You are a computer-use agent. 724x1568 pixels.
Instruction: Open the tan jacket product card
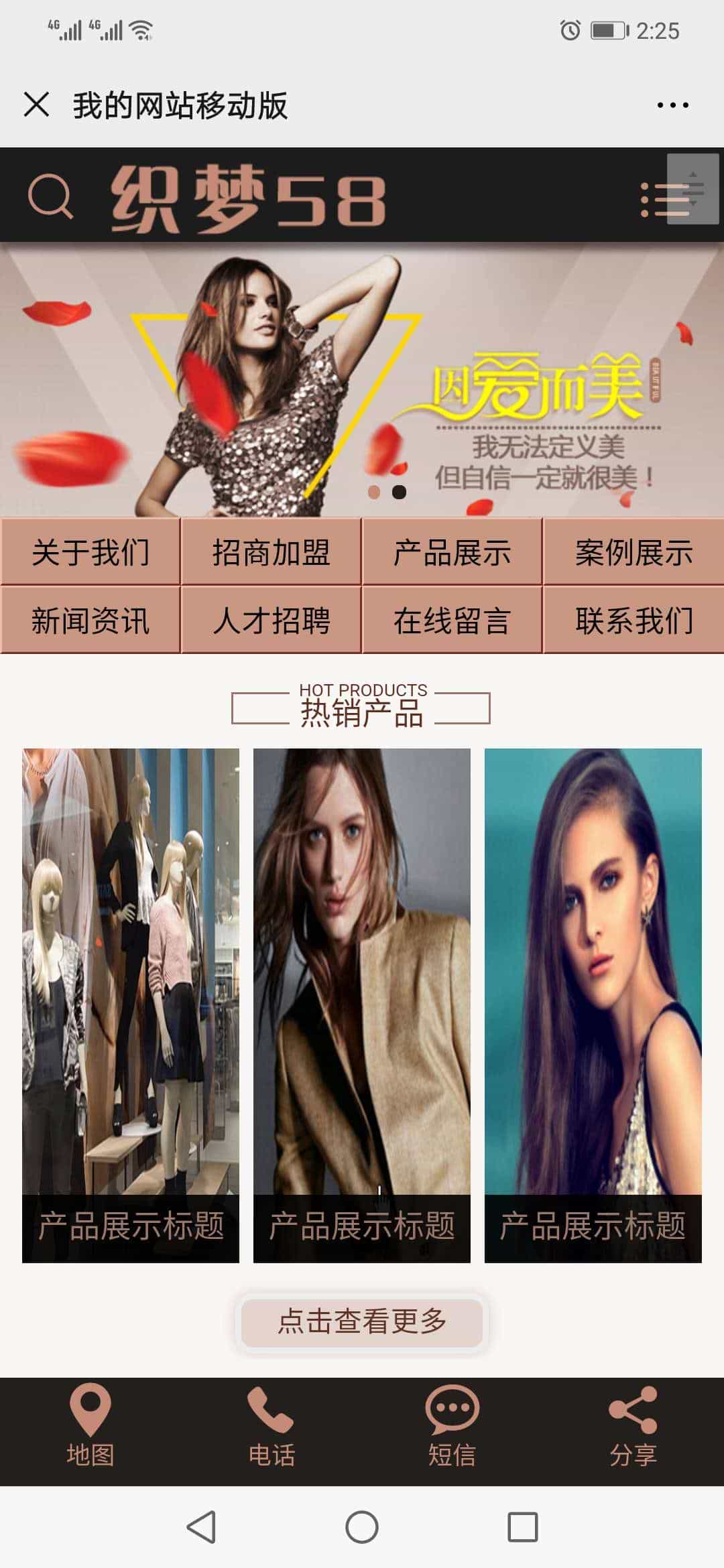362,1005
